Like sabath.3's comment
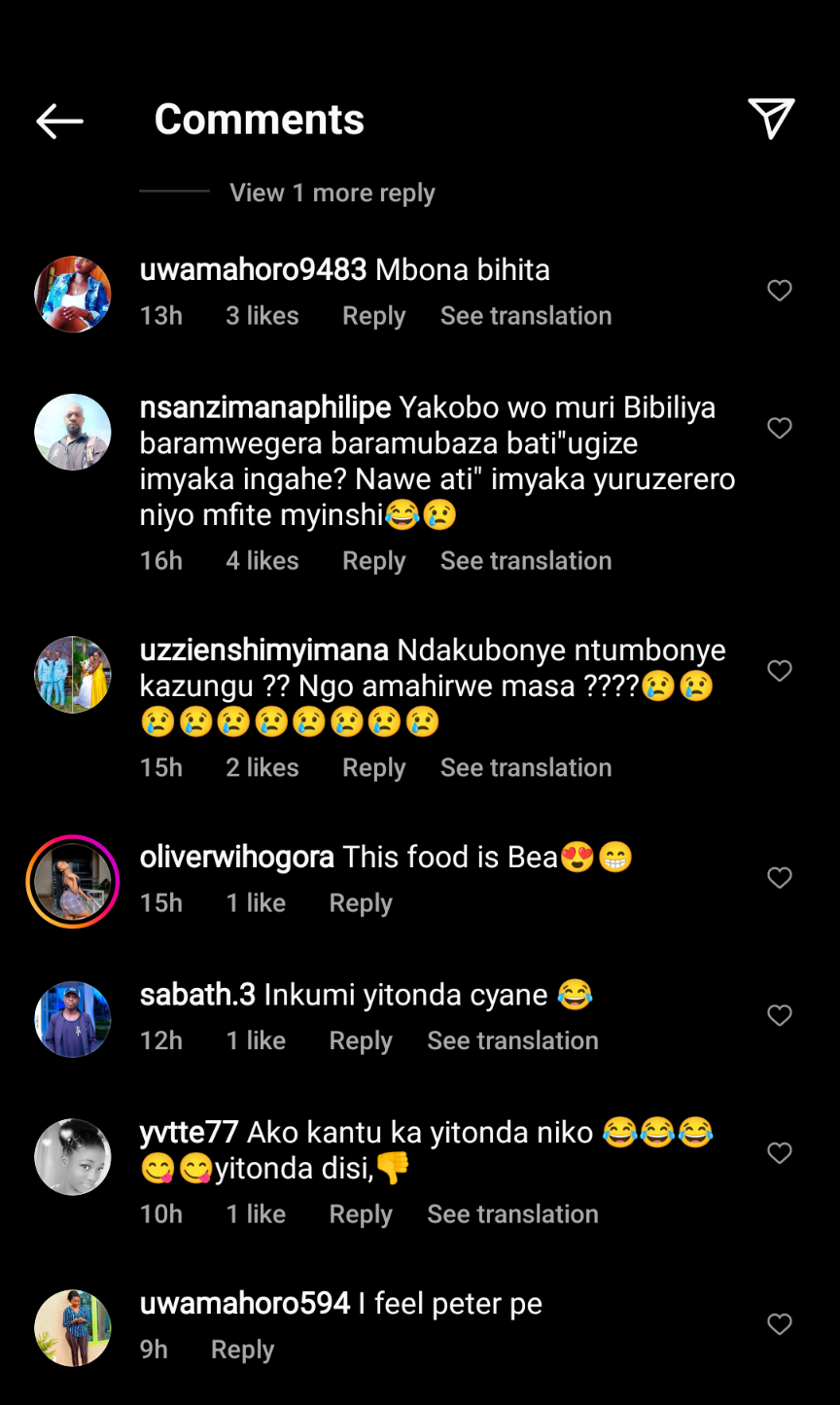Screen dimensions: 840x1405 coord(780,1016)
